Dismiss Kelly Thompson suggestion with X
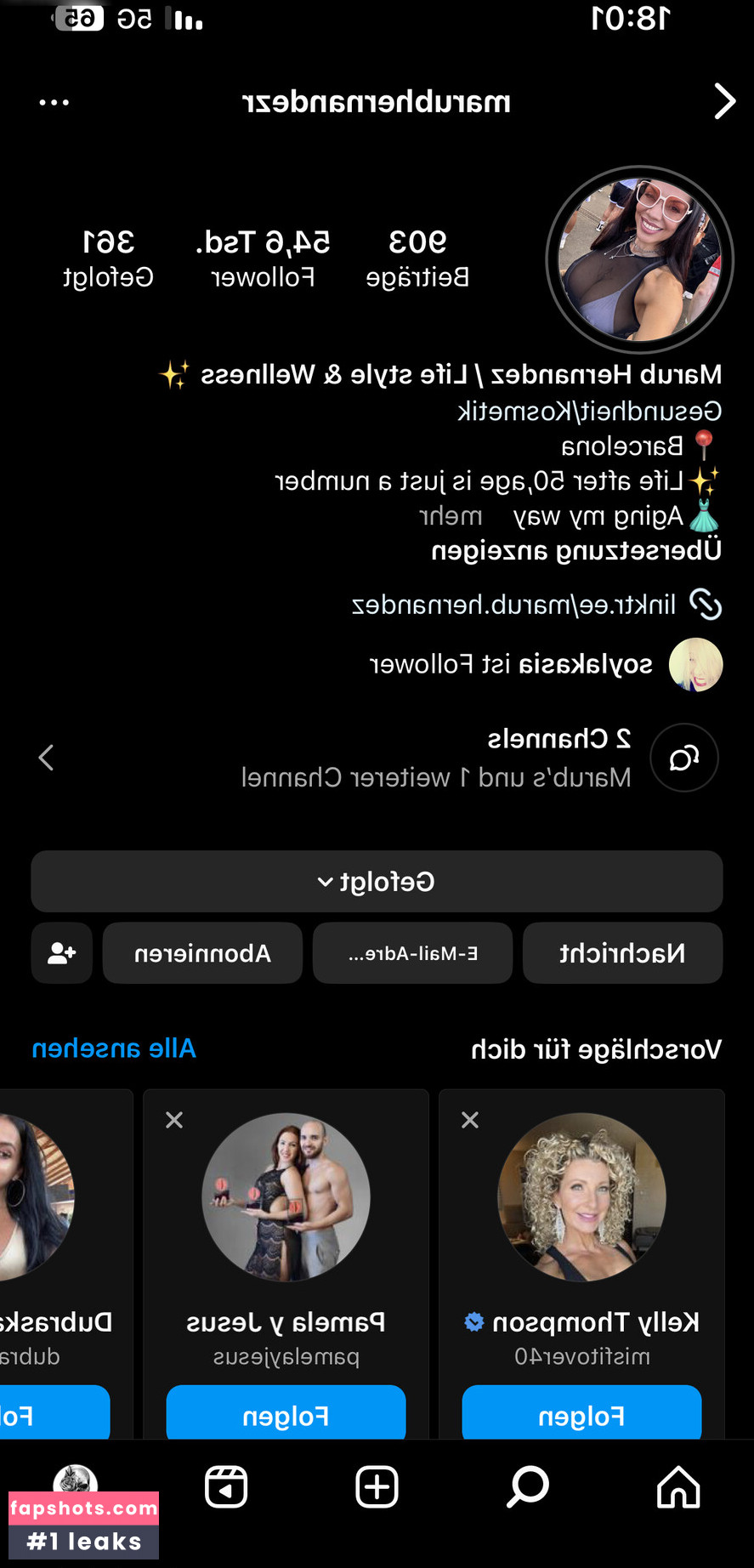The image size is (754, 1568). (469, 1120)
